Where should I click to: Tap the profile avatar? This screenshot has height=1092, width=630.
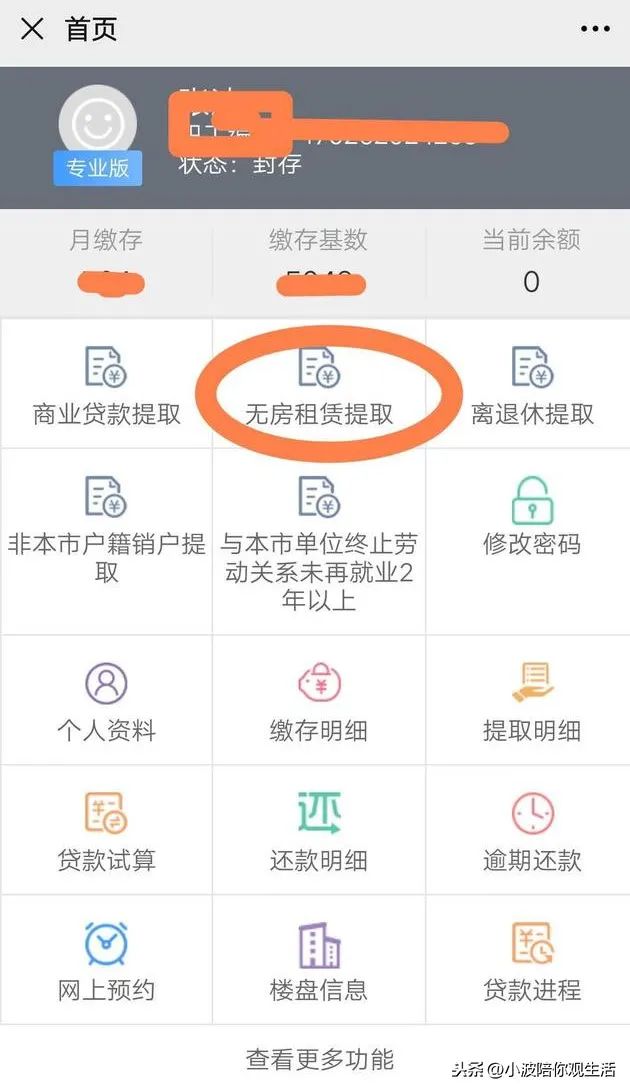pos(97,127)
